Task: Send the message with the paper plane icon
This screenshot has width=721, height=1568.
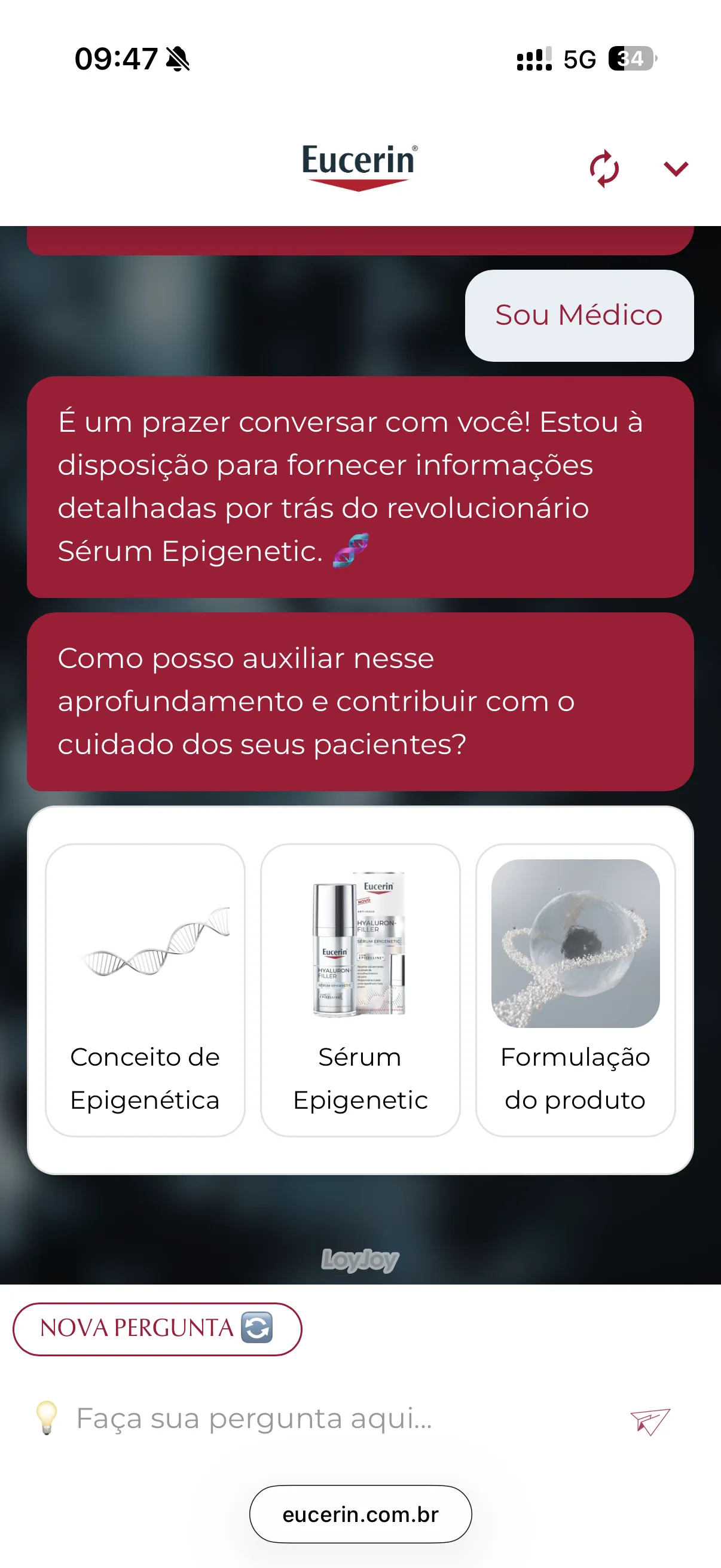Action: 649,1421
